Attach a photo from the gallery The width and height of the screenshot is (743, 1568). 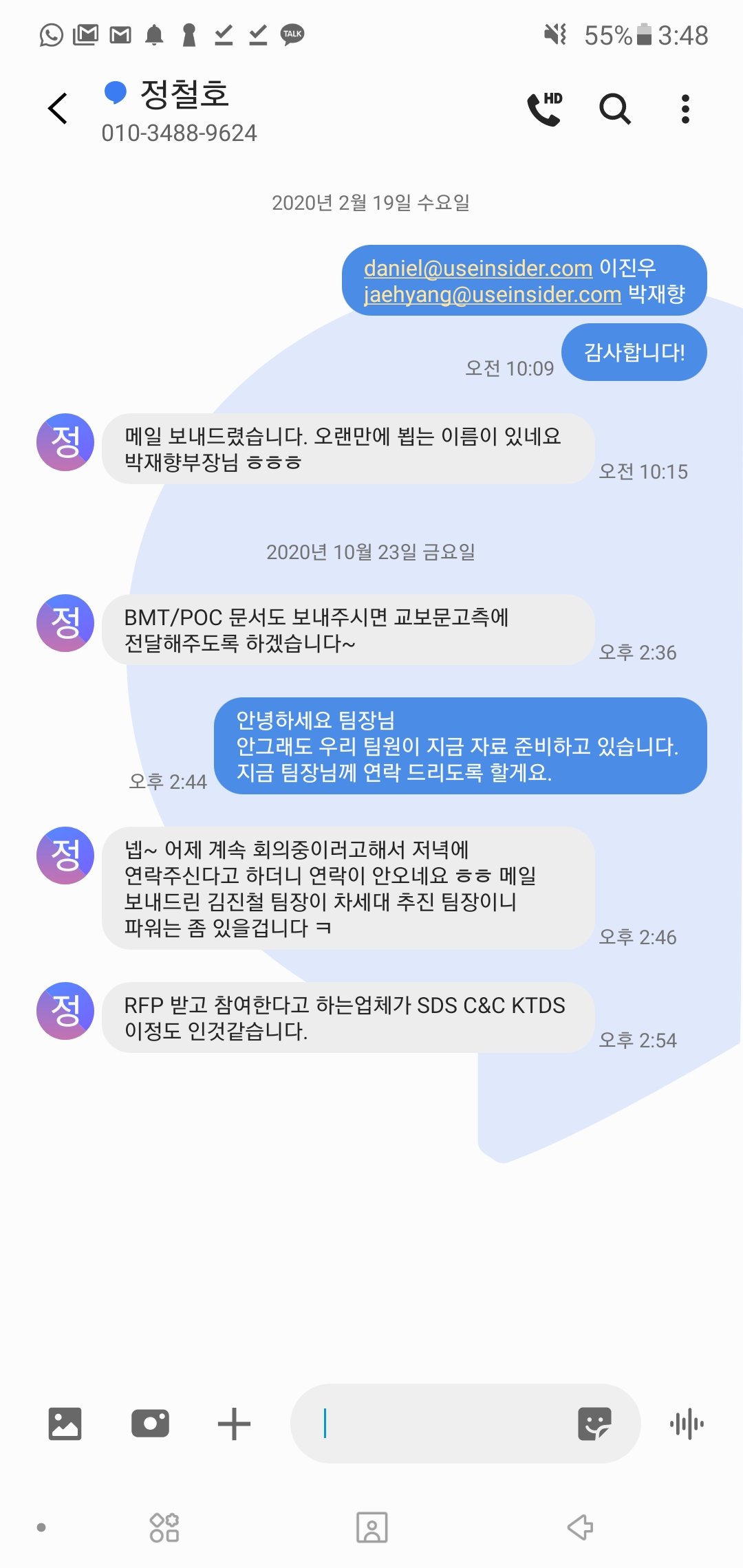pos(65,1424)
